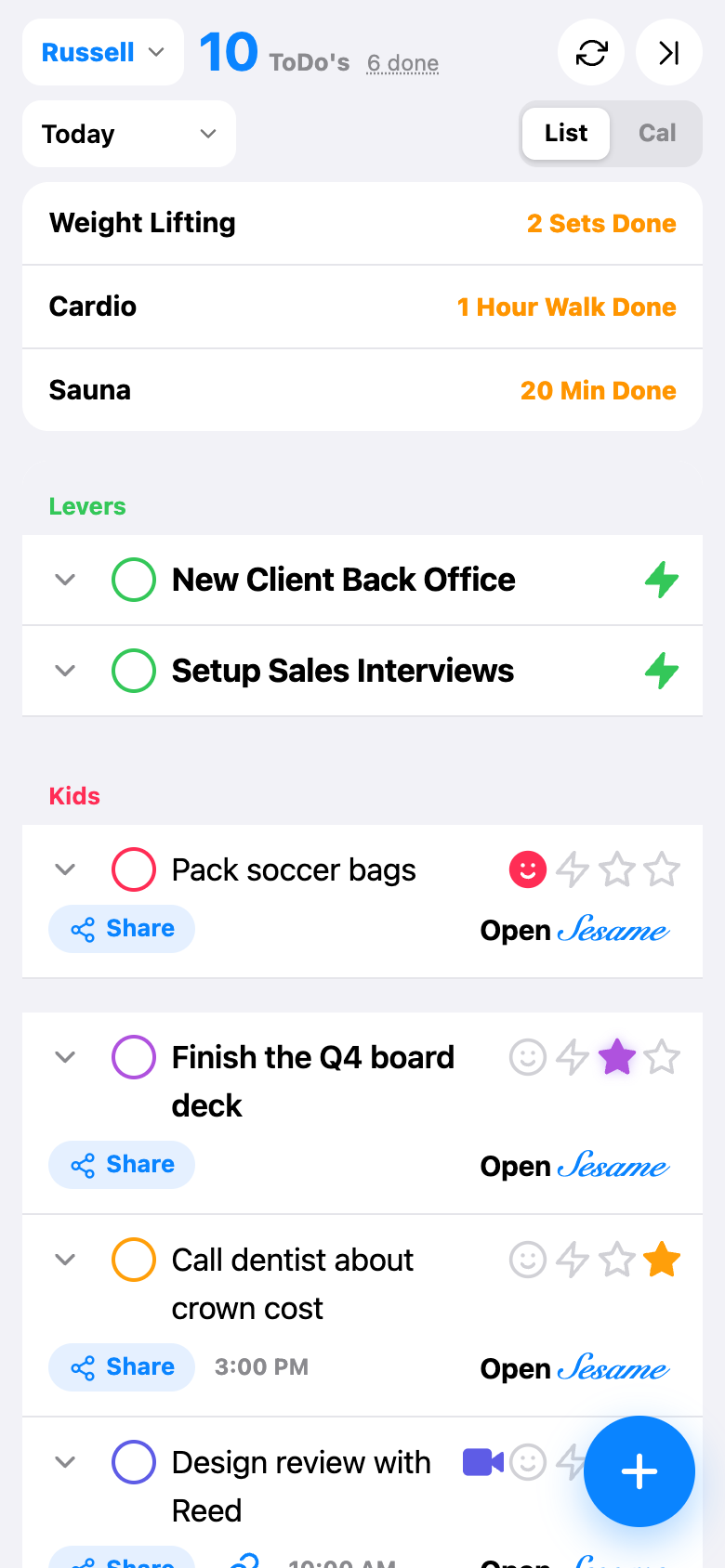Open Sesame for Finish the Q4 board deck
Image resolution: width=725 pixels, height=1568 pixels.
(x=575, y=1165)
